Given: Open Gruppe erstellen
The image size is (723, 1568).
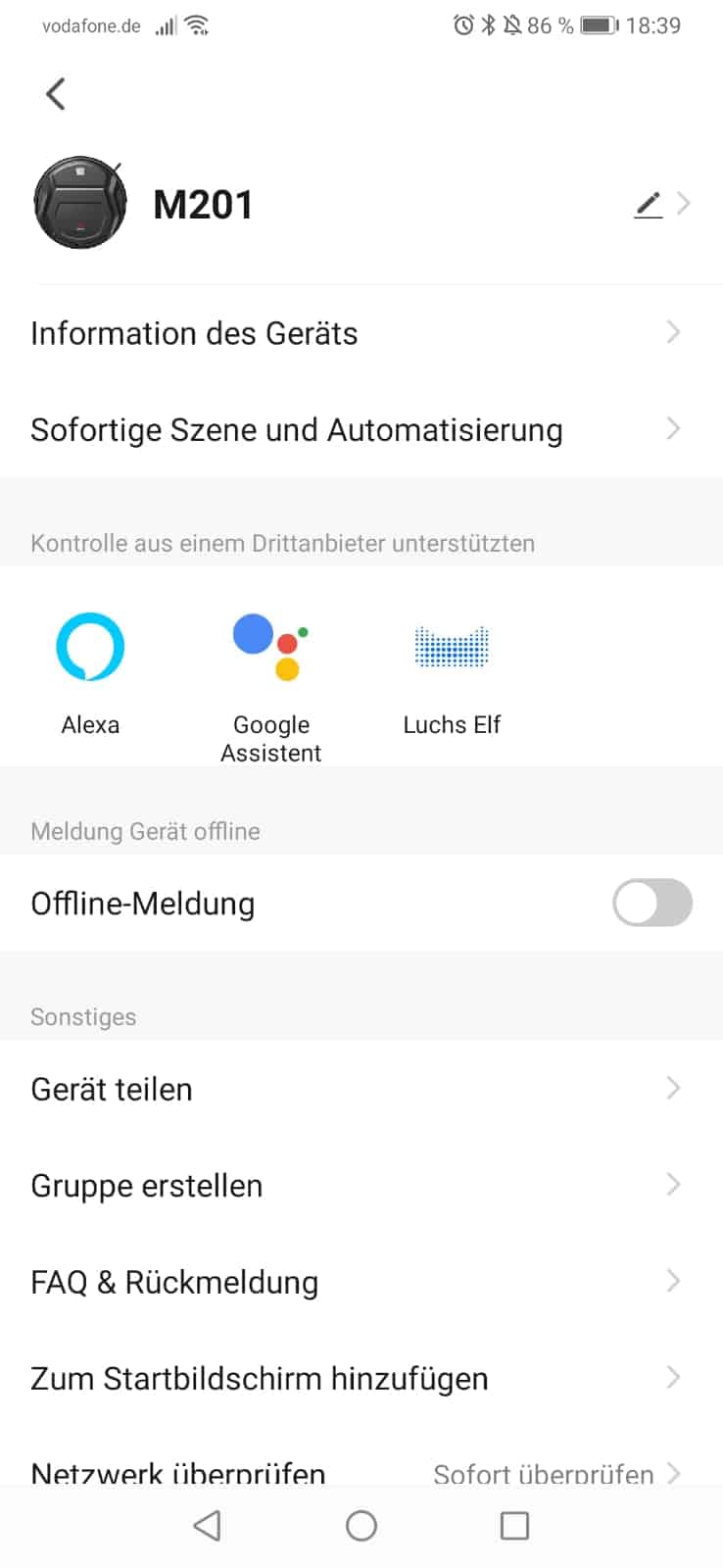Looking at the screenshot, I should click(x=361, y=1185).
